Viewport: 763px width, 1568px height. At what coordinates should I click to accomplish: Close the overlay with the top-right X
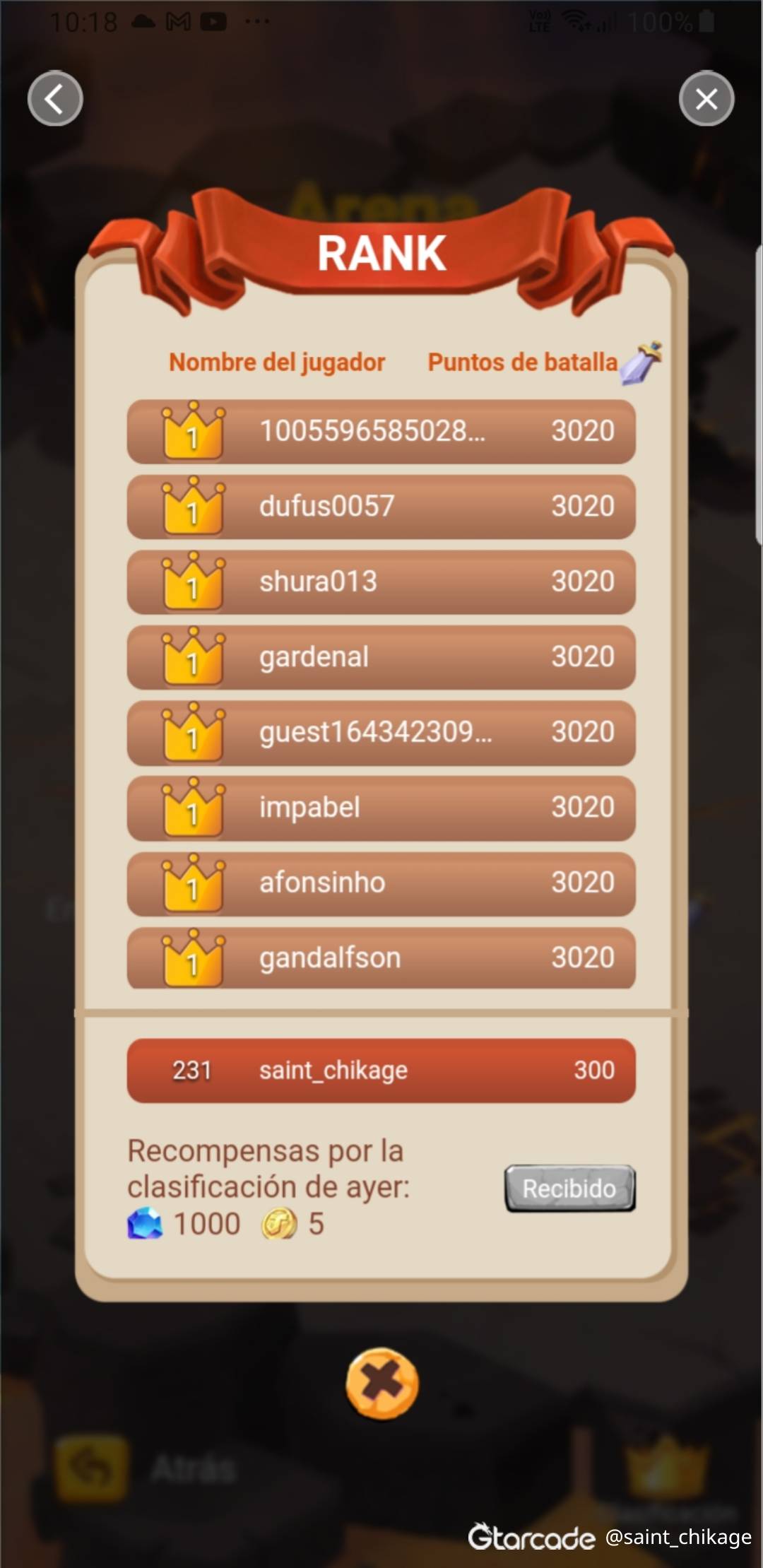coord(706,99)
